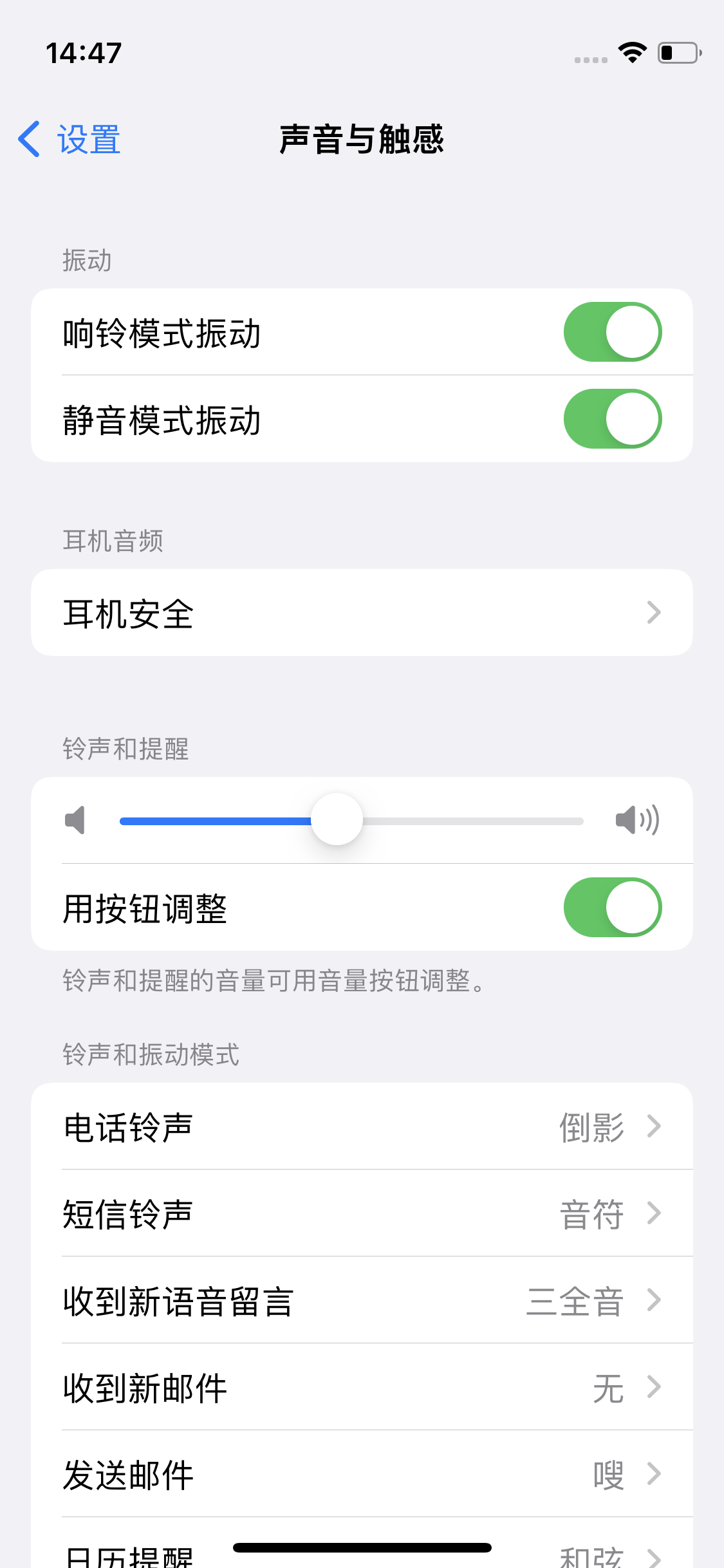The image size is (724, 1568).
Task: Disable 响铃模式振动
Action: tap(612, 331)
